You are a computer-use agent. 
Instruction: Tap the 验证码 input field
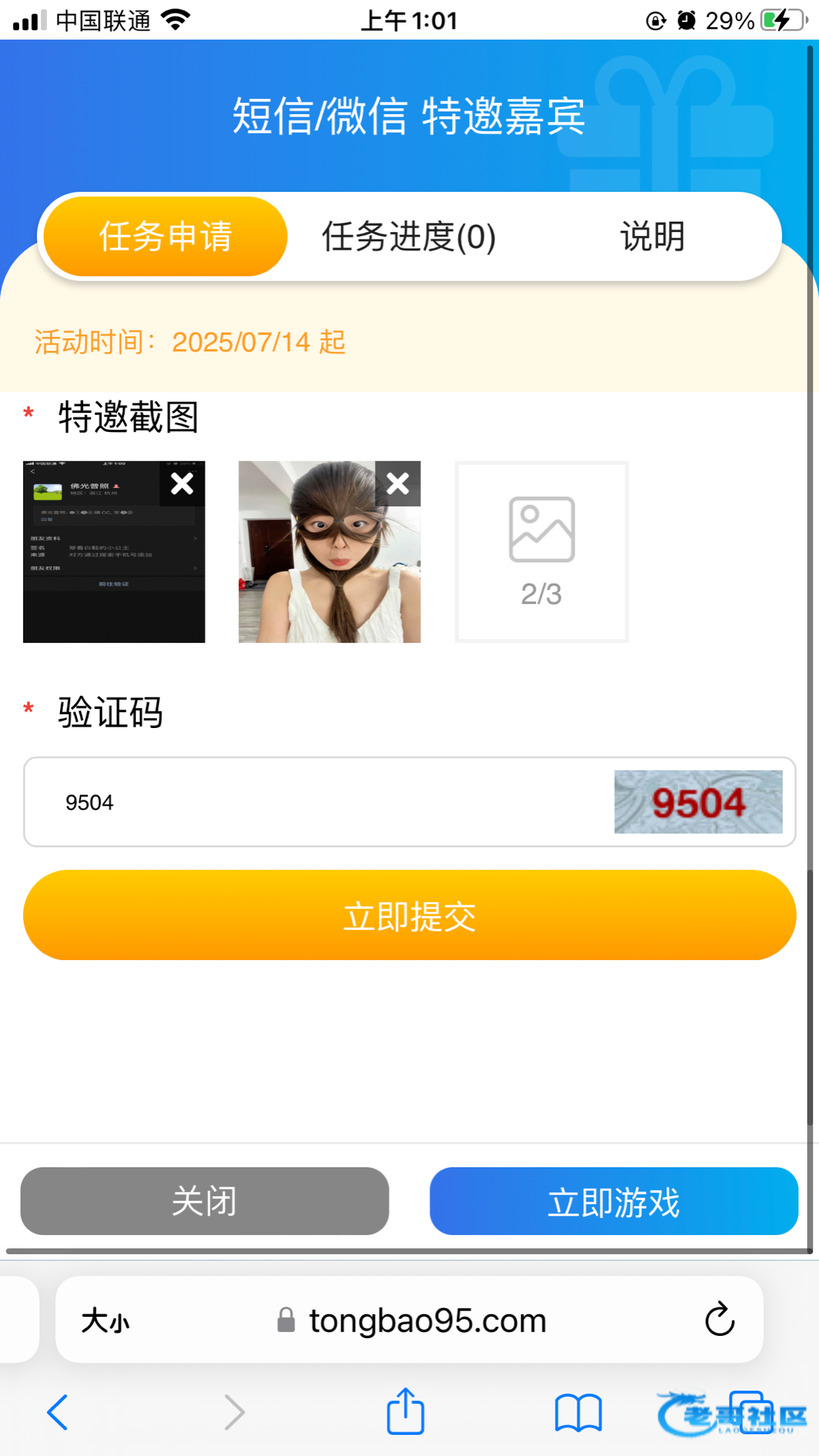pos(317,802)
